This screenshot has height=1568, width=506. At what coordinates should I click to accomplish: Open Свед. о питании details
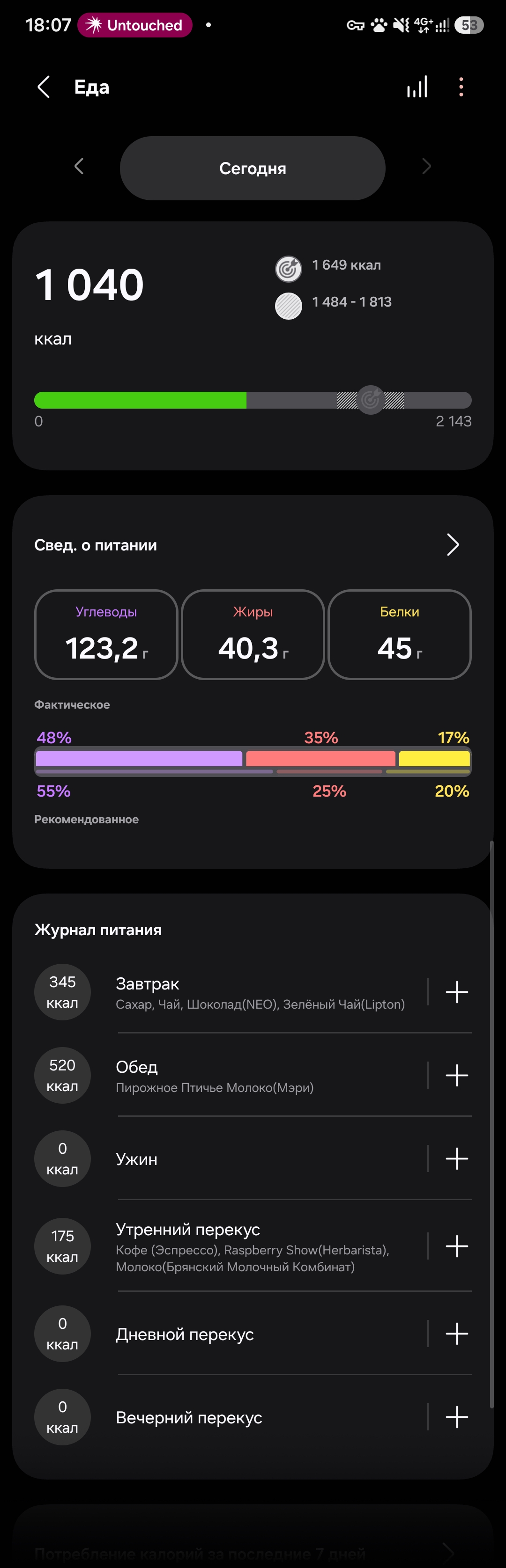click(253, 545)
